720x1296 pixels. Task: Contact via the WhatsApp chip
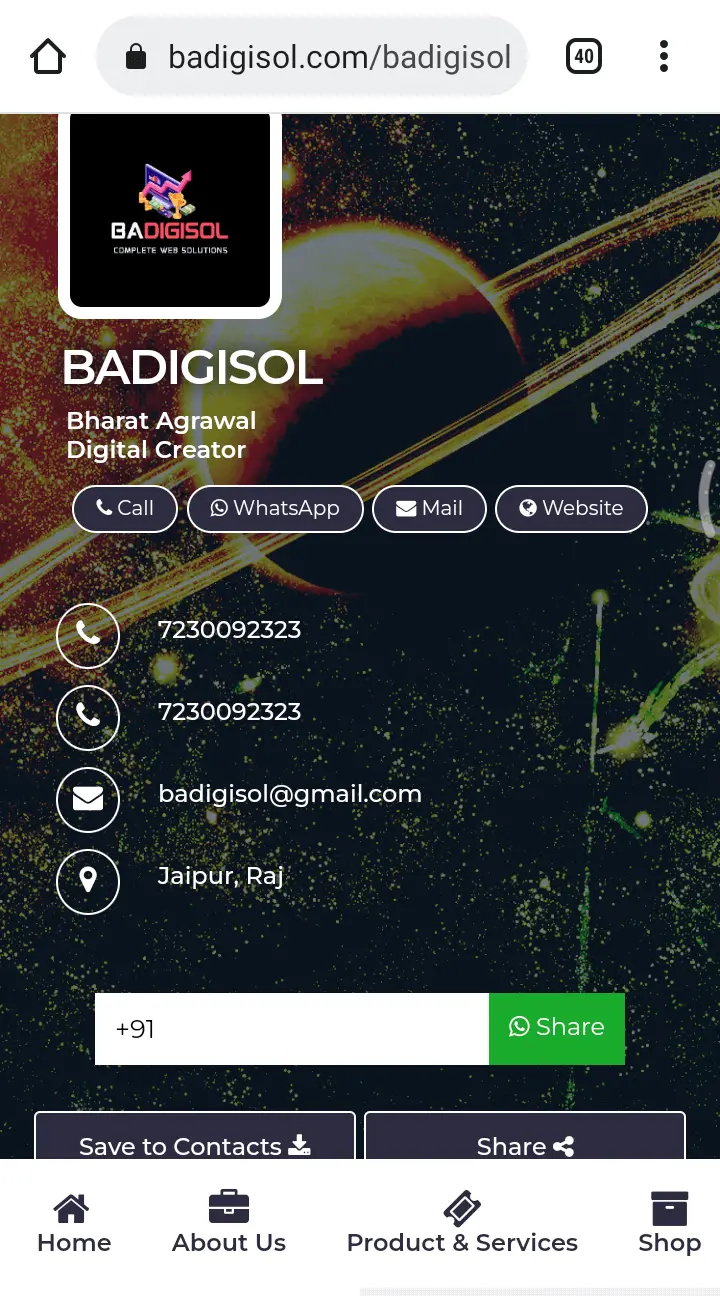coord(275,508)
